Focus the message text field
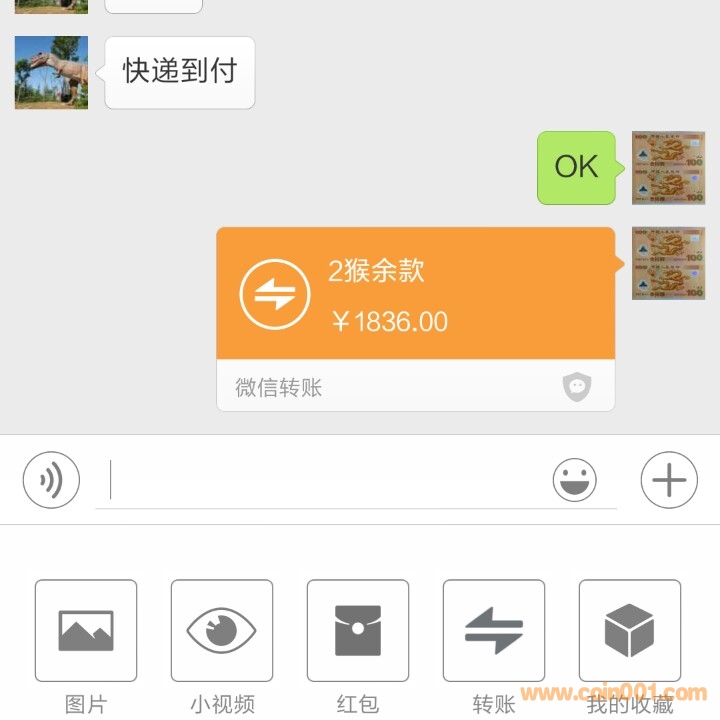This screenshot has width=720, height=720. (330, 481)
